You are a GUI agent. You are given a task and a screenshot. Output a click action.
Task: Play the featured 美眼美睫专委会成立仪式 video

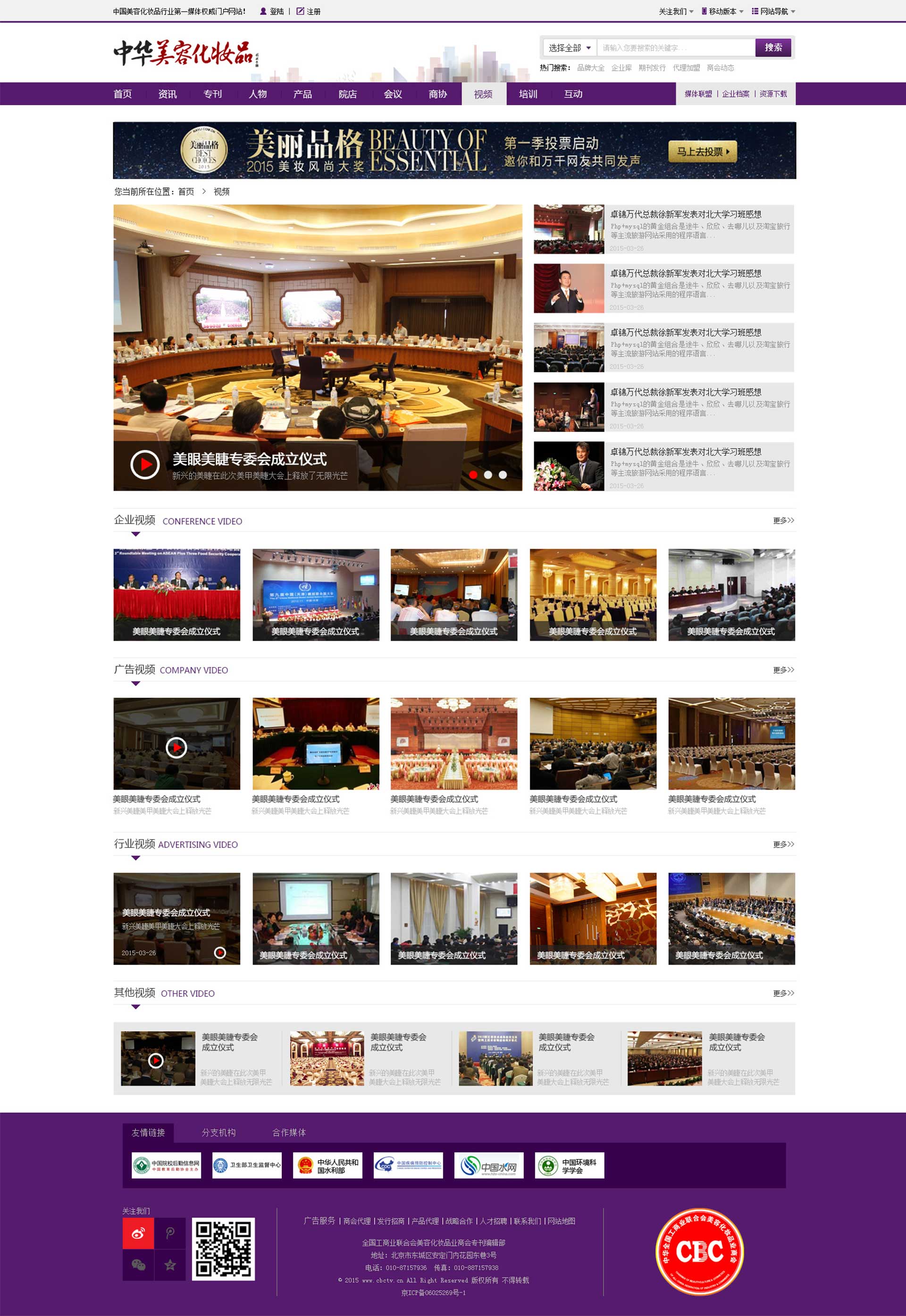(x=145, y=464)
